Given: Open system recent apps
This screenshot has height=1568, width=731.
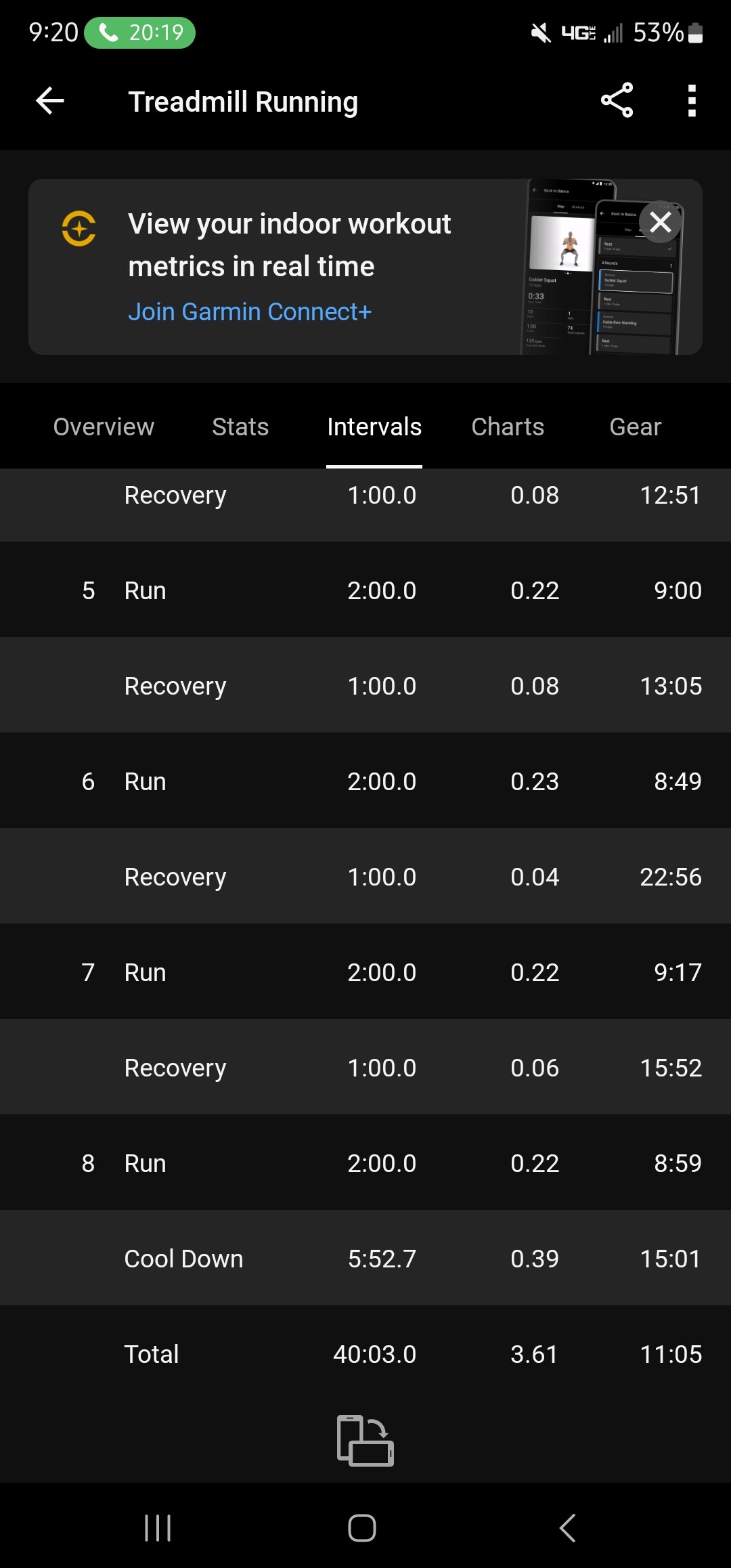Looking at the screenshot, I should click(158, 1528).
